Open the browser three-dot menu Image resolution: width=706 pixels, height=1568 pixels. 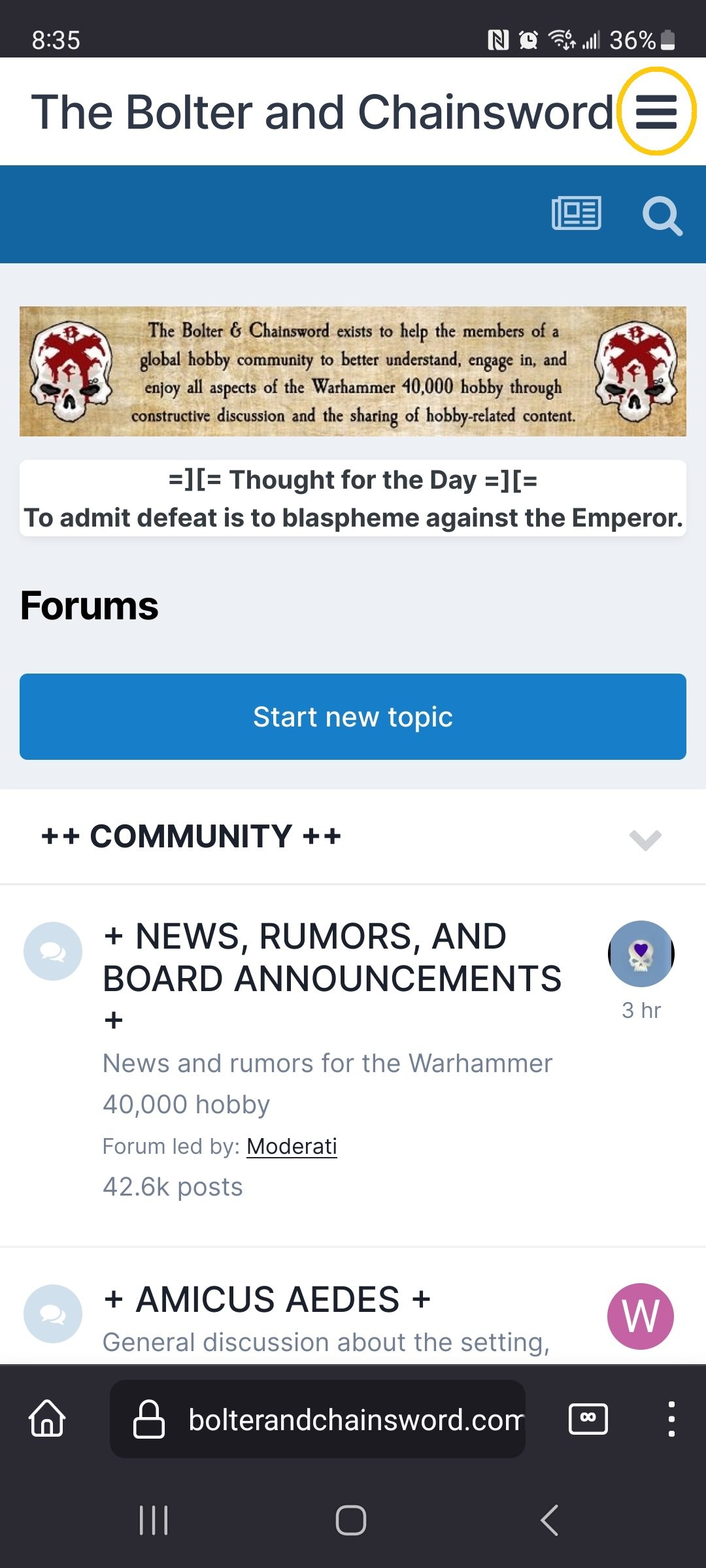[x=671, y=1418]
